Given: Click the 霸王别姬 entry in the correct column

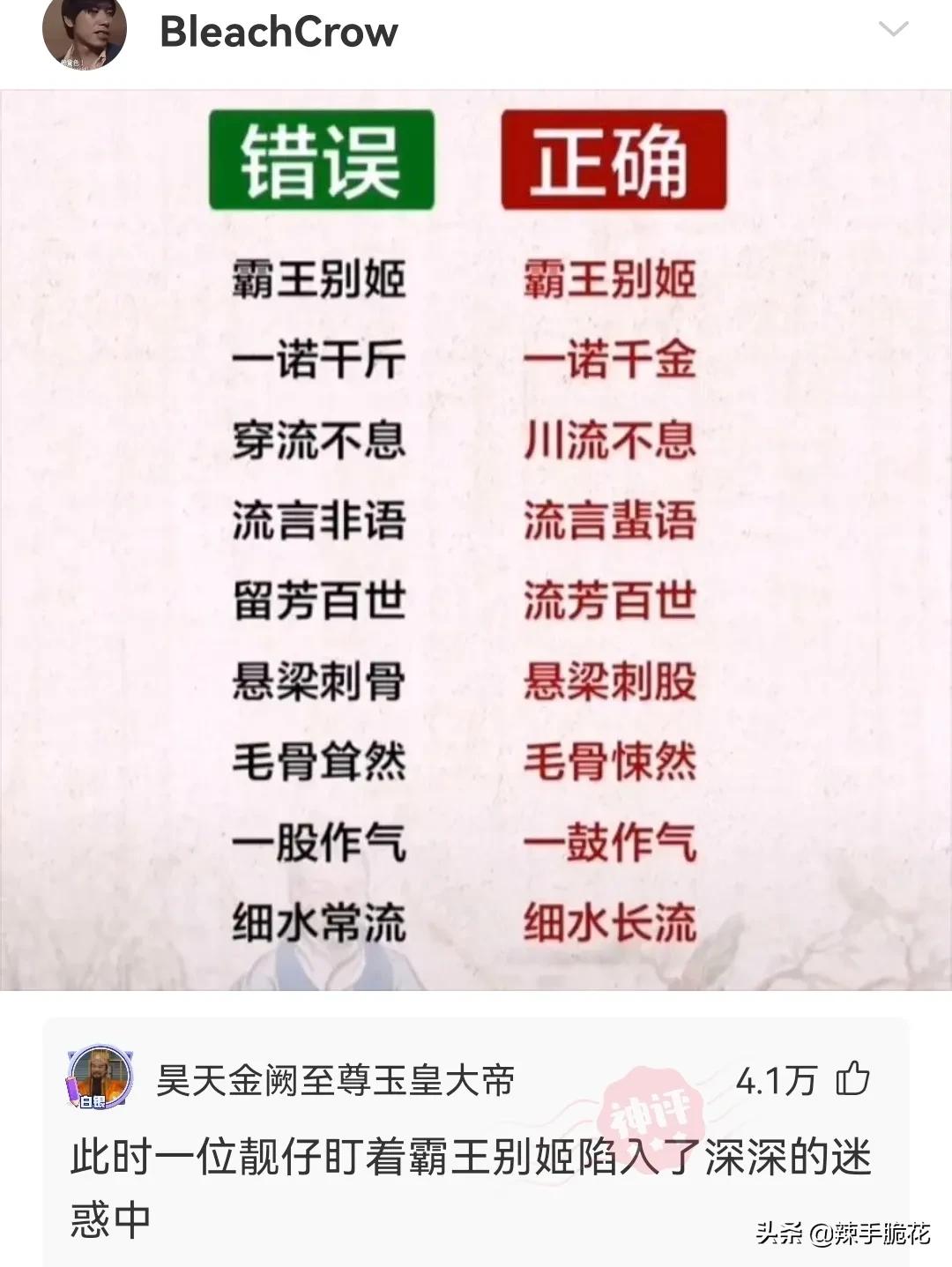Looking at the screenshot, I should pos(608,278).
